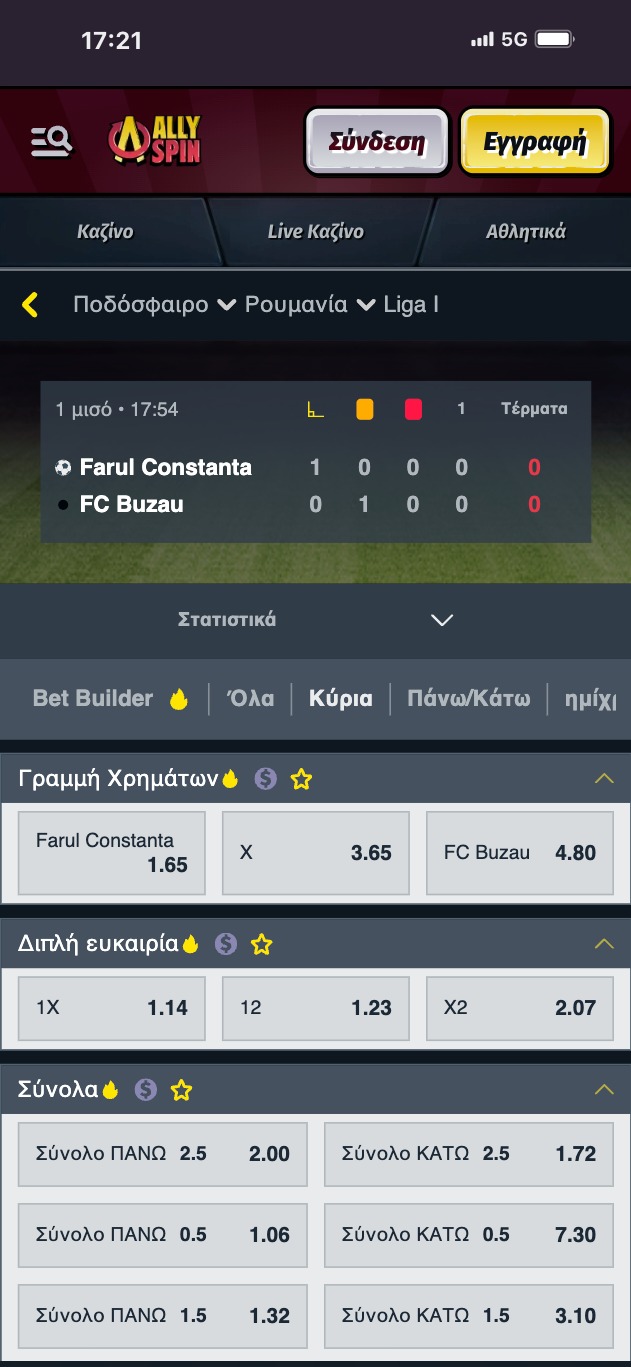Screen dimensions: 631x1367
Task: Favorite the Γραμμή Χρημάτων market star
Action: [x=301, y=779]
